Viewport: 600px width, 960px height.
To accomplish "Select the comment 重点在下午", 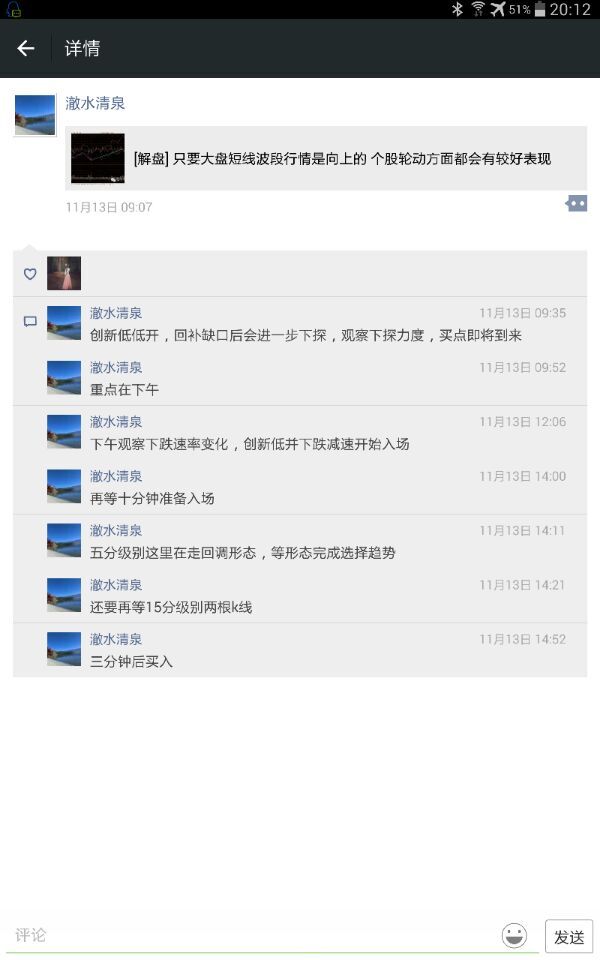I will pyautogui.click(x=124, y=389).
